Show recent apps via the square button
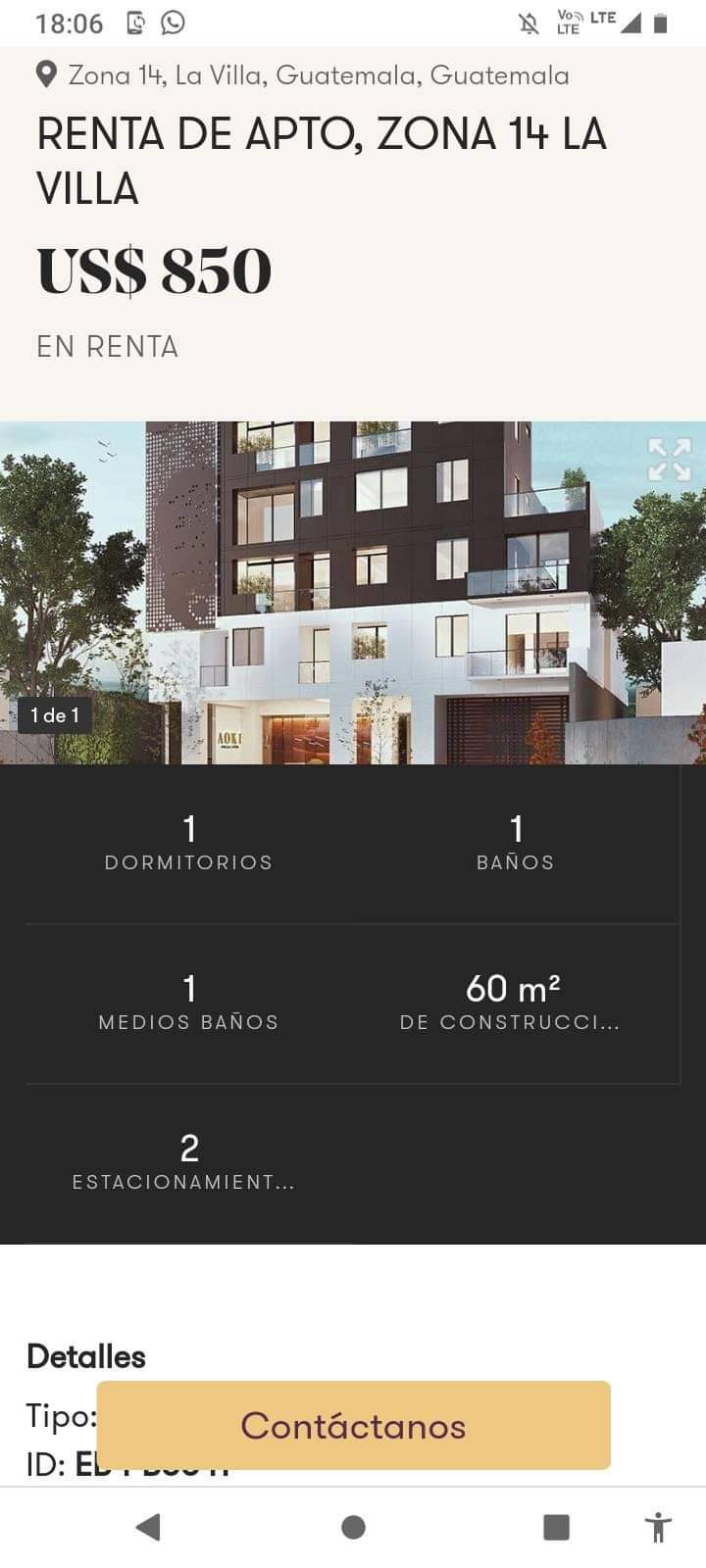 pyautogui.click(x=556, y=1526)
